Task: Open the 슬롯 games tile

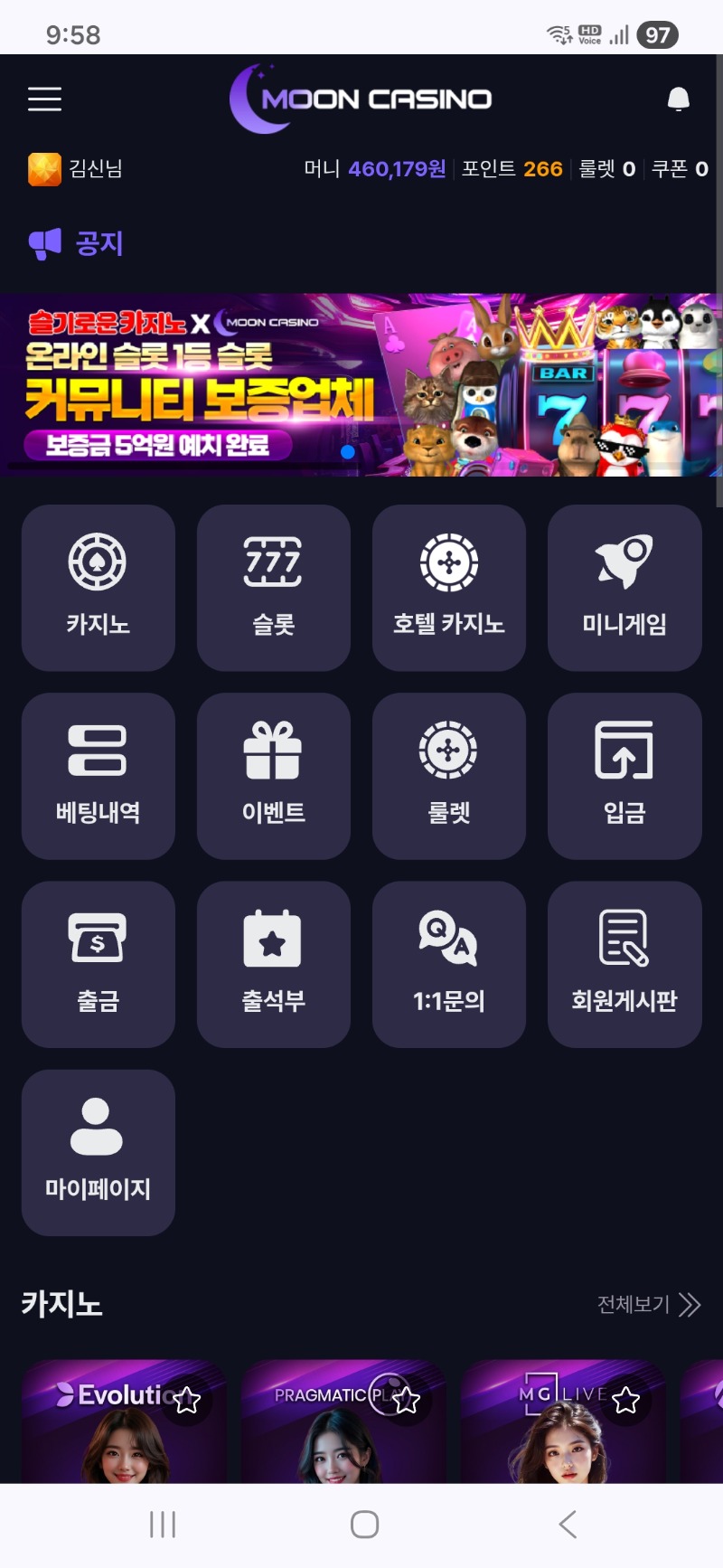Action: click(x=273, y=588)
